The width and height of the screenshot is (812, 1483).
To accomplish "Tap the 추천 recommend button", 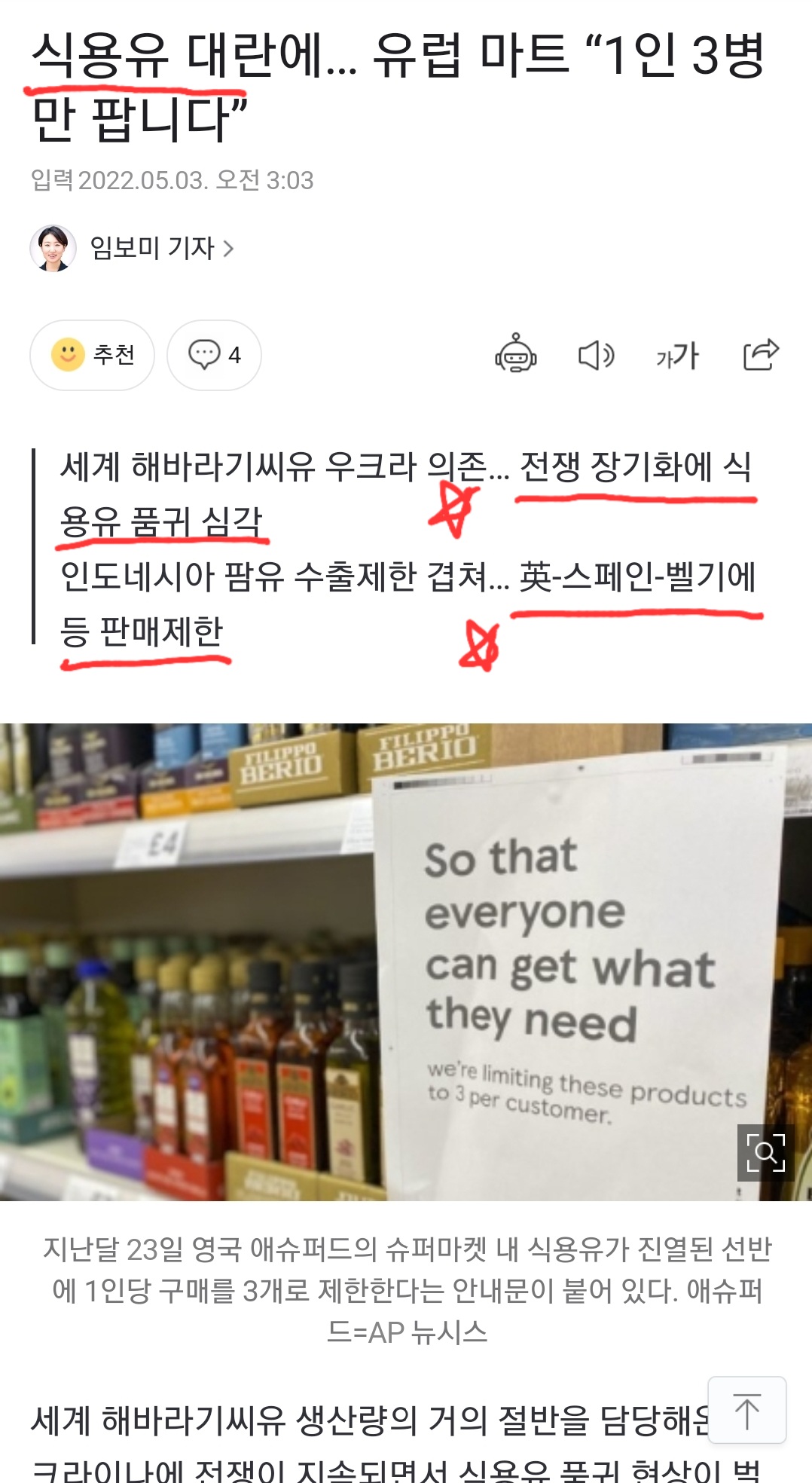I will [92, 355].
